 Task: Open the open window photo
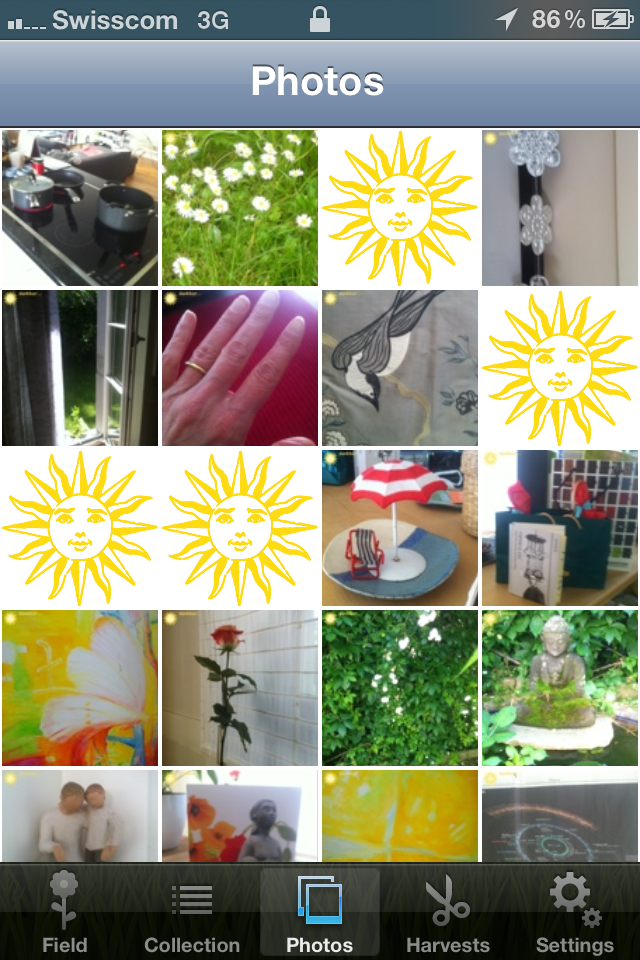80,368
